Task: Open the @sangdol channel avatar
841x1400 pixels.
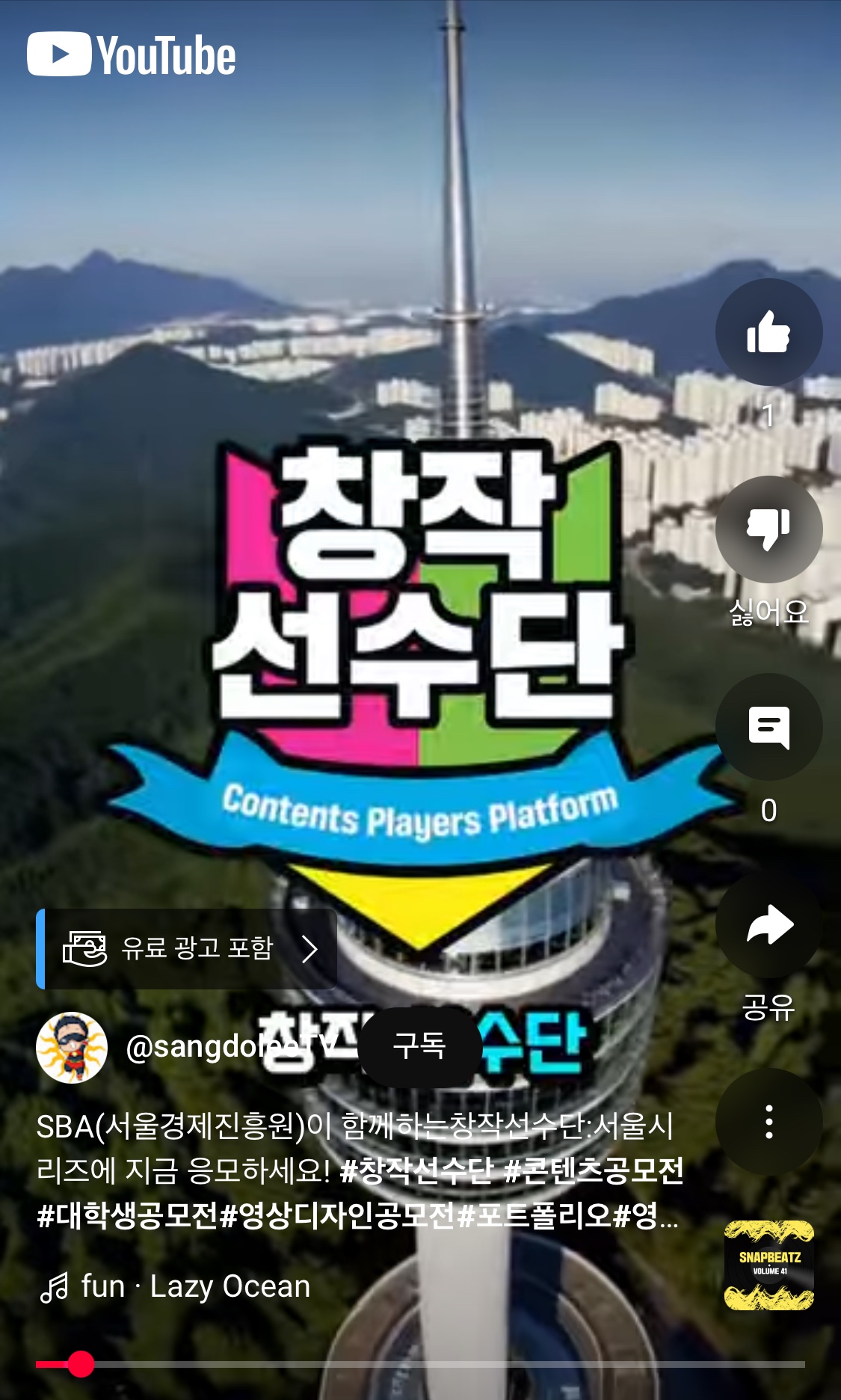Action: tap(72, 1047)
